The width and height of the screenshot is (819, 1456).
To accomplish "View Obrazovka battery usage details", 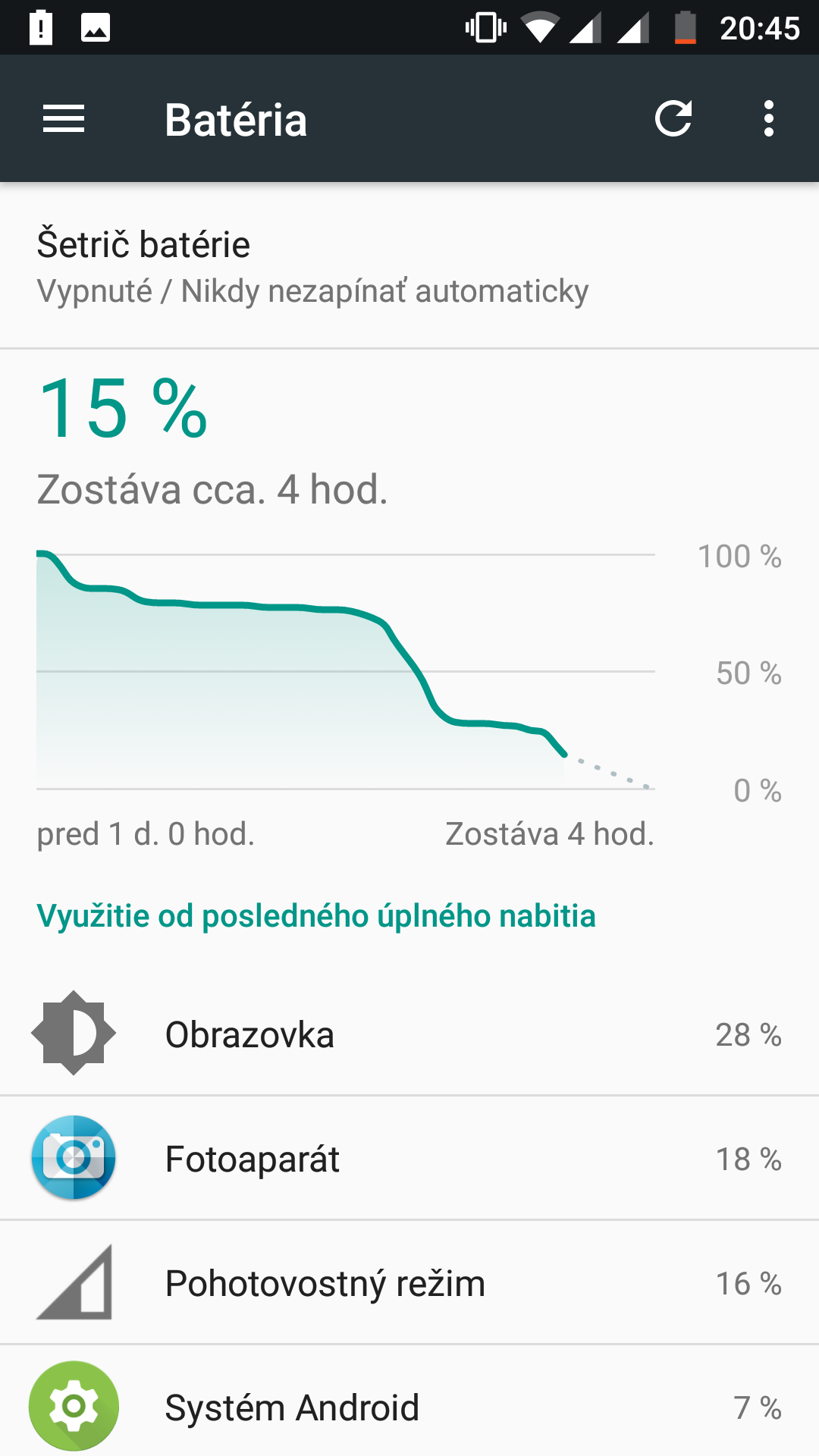I will 409,1034.
